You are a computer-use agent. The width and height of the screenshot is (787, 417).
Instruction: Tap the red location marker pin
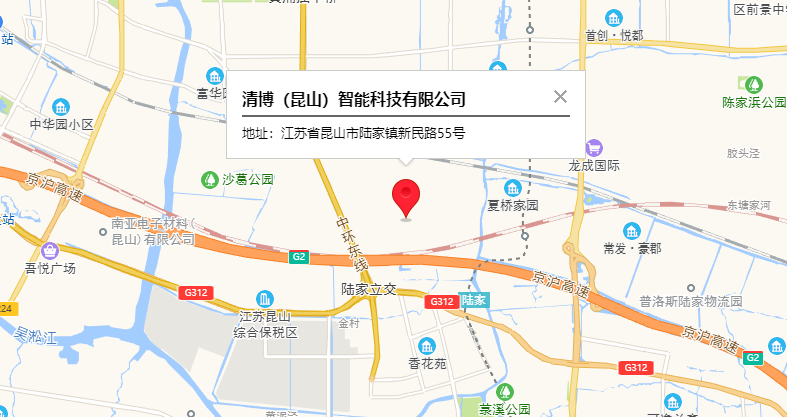(406, 197)
